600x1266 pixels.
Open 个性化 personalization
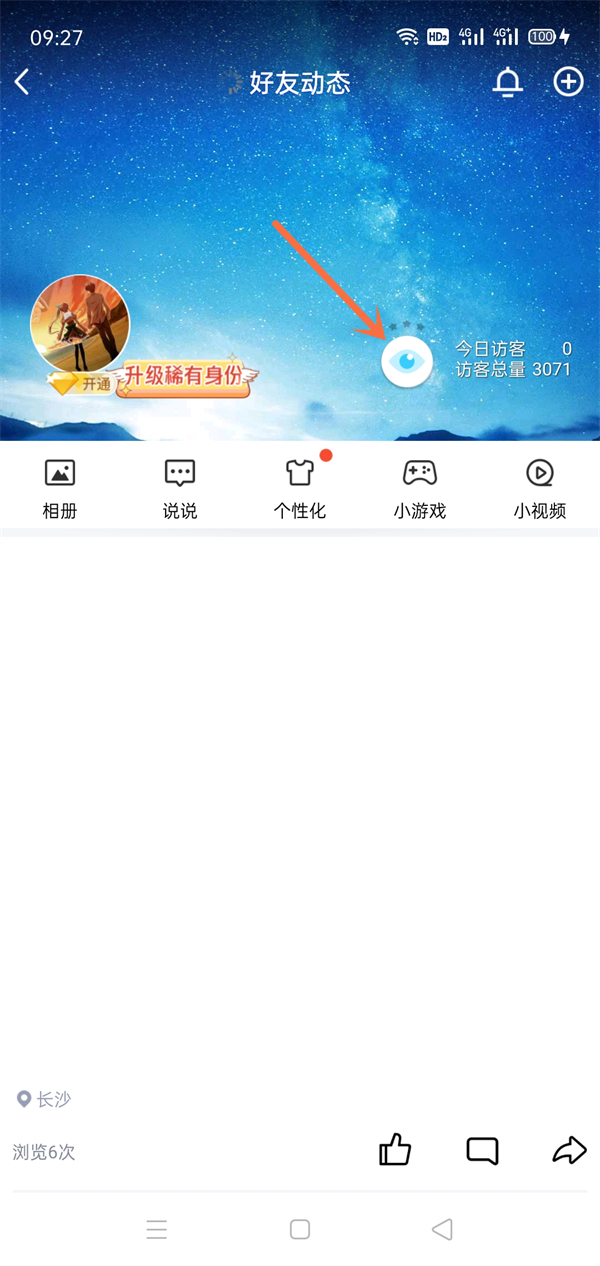(300, 489)
